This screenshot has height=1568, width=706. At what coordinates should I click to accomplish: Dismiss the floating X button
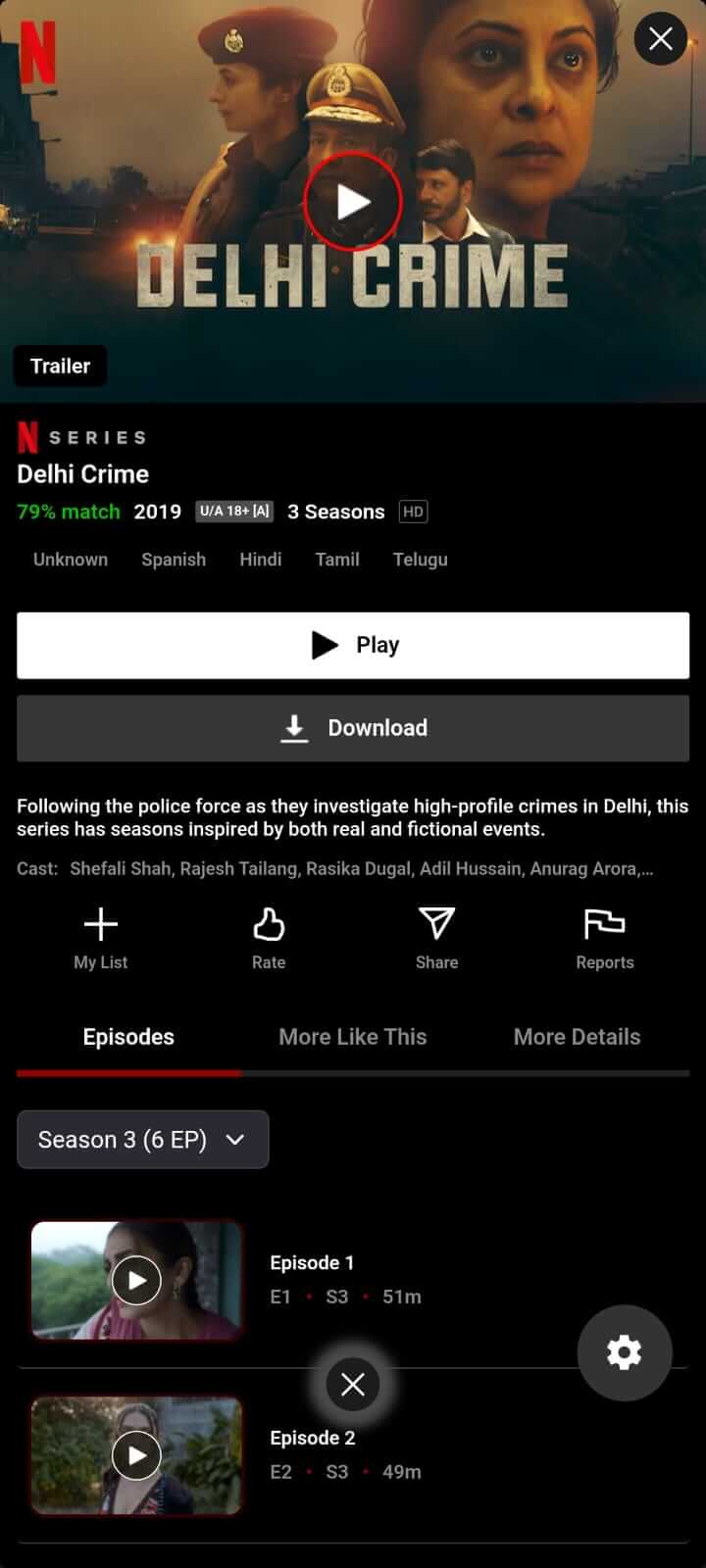353,1384
